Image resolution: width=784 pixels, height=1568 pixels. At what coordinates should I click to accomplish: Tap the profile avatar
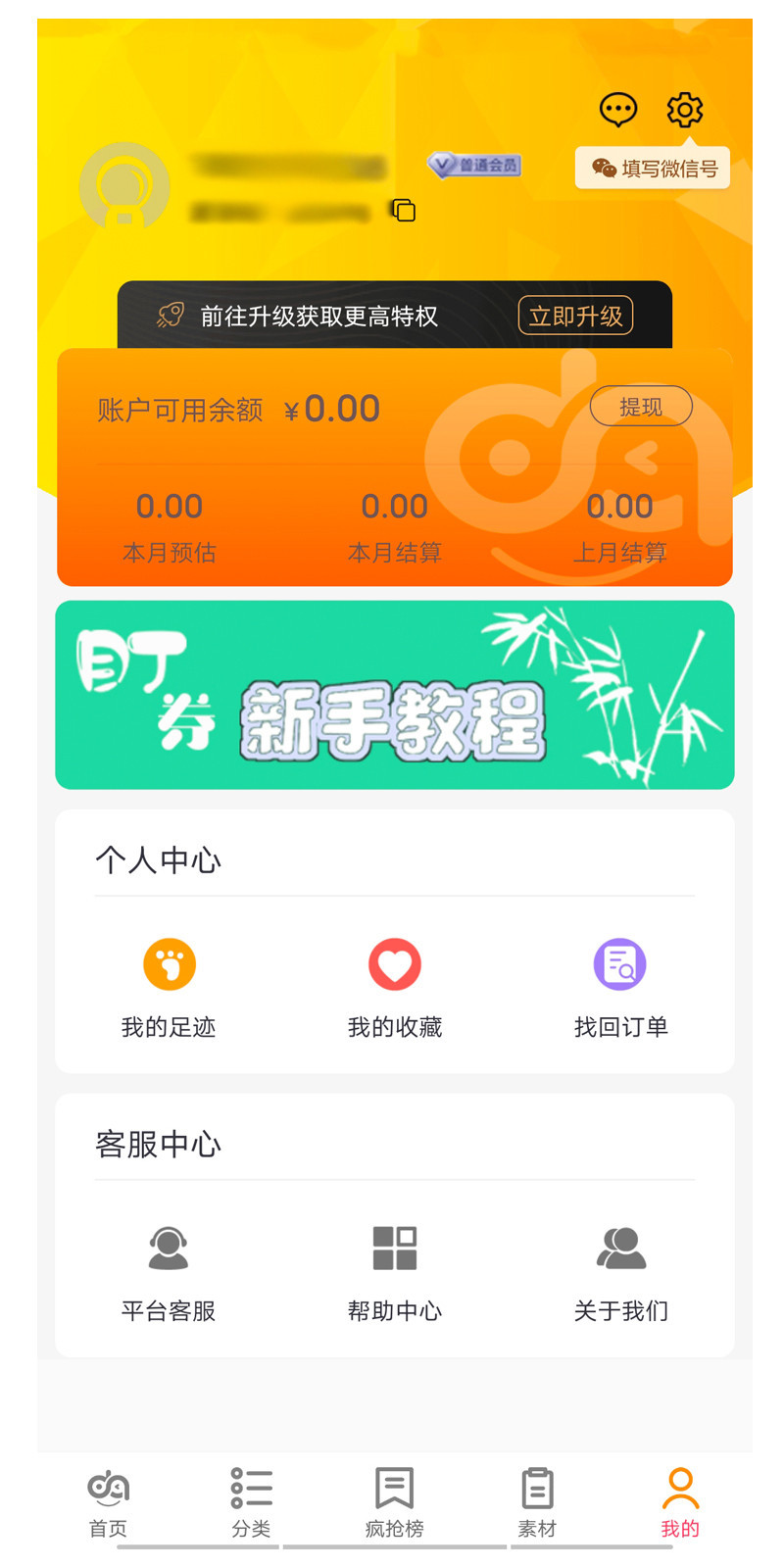click(x=124, y=186)
